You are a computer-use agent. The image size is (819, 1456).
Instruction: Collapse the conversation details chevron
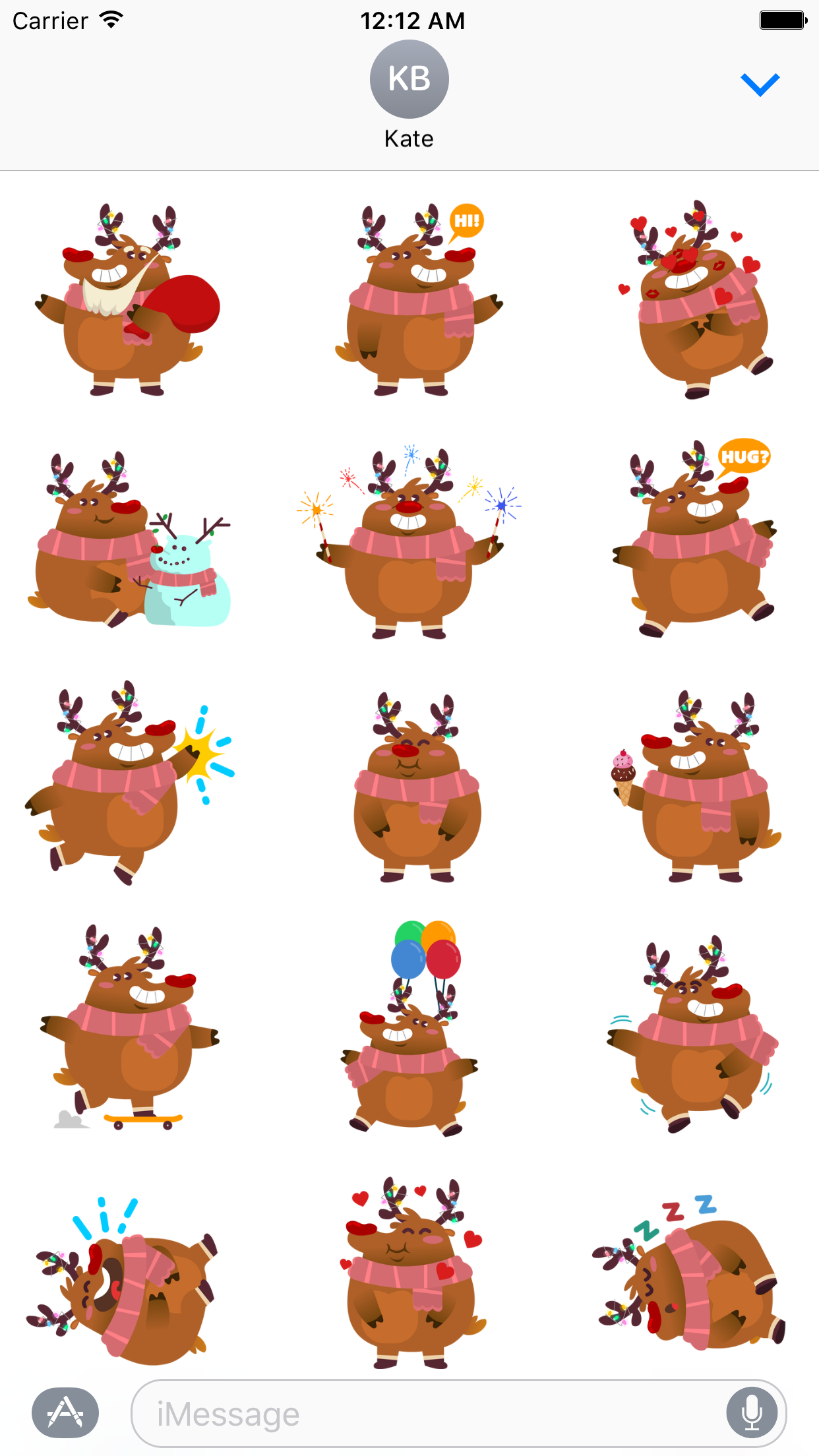[x=760, y=83]
